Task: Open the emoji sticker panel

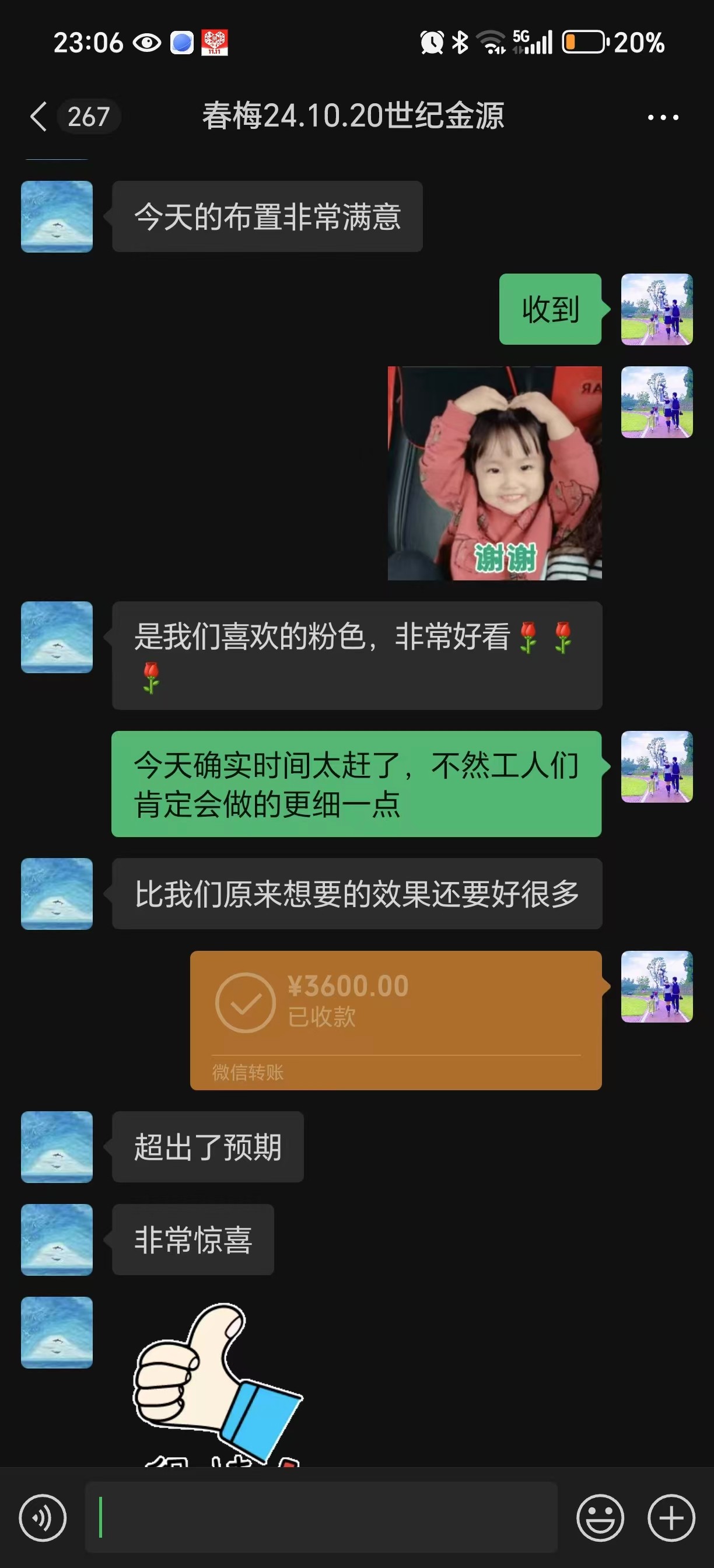Action: click(x=600, y=1517)
